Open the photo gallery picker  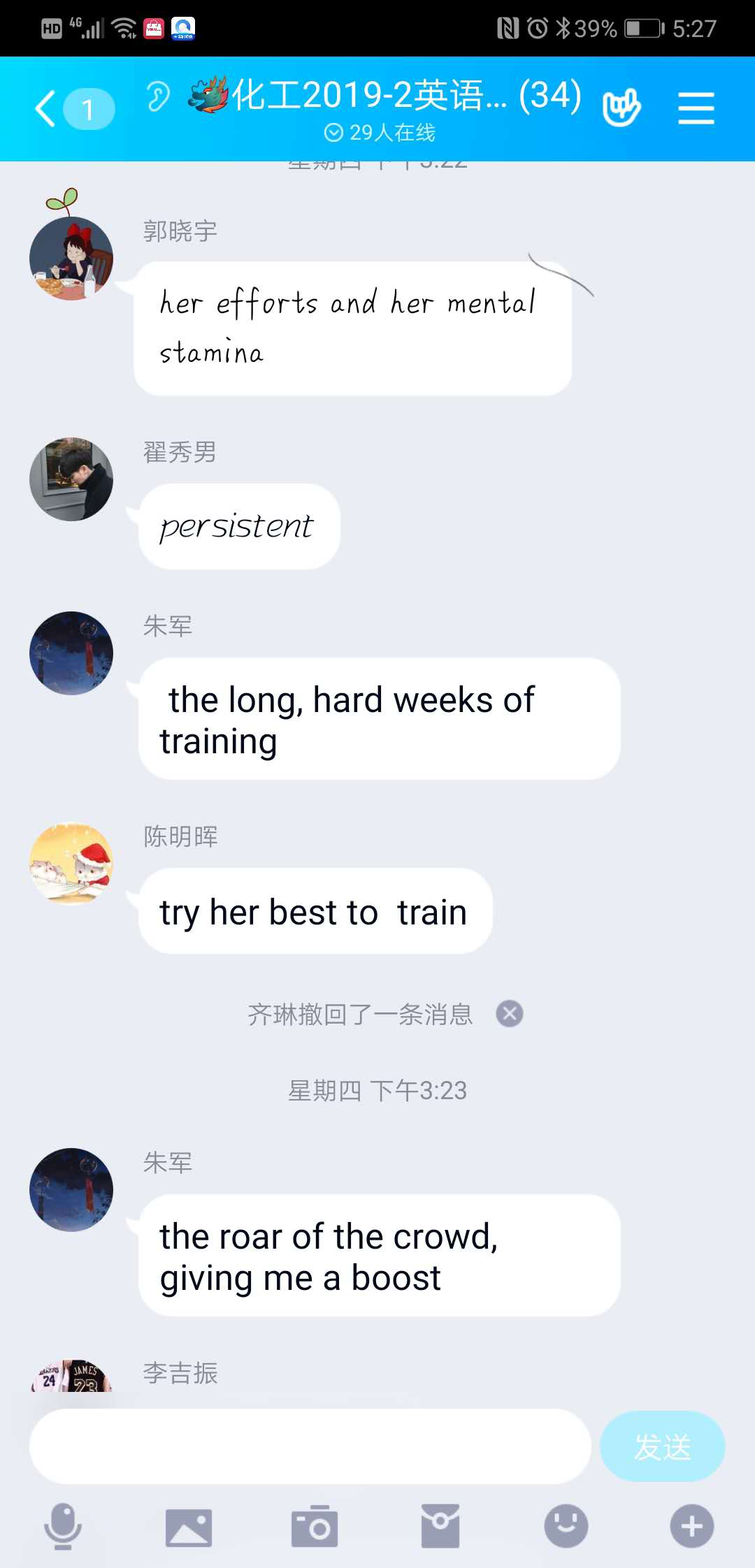click(x=189, y=1526)
